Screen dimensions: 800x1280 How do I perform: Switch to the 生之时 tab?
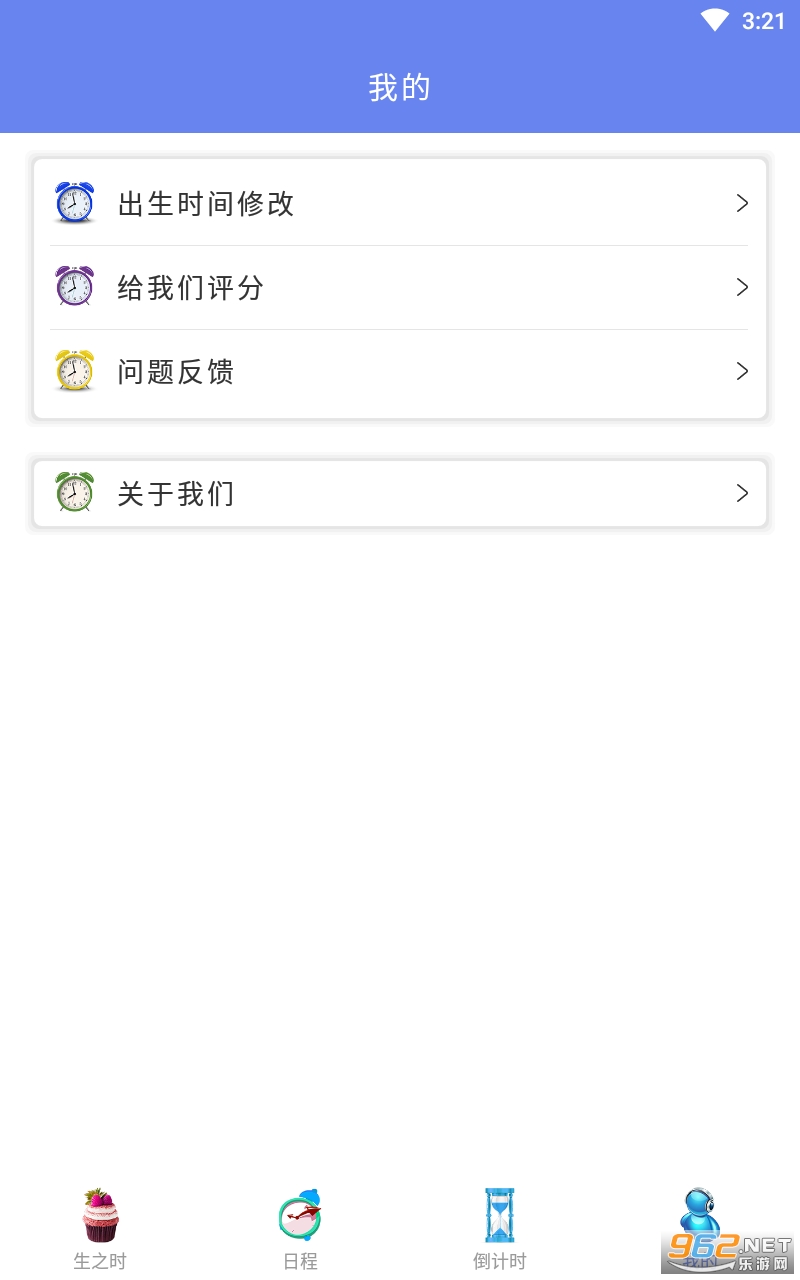pos(100,1227)
